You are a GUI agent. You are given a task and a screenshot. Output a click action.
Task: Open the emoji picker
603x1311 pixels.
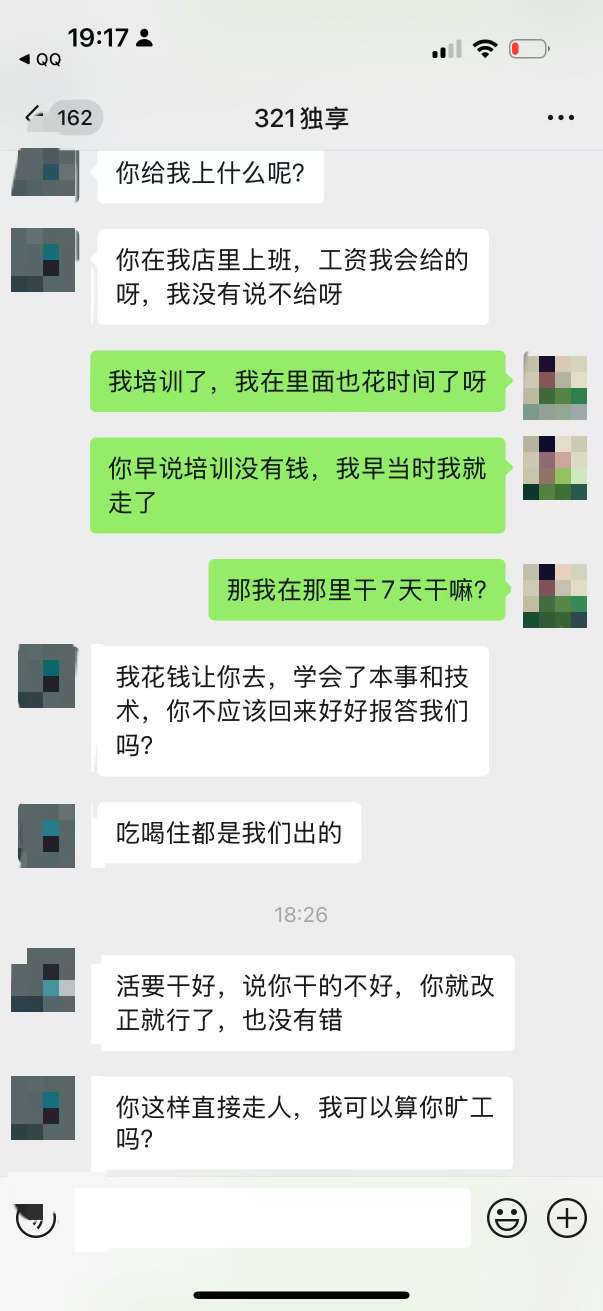(507, 1217)
